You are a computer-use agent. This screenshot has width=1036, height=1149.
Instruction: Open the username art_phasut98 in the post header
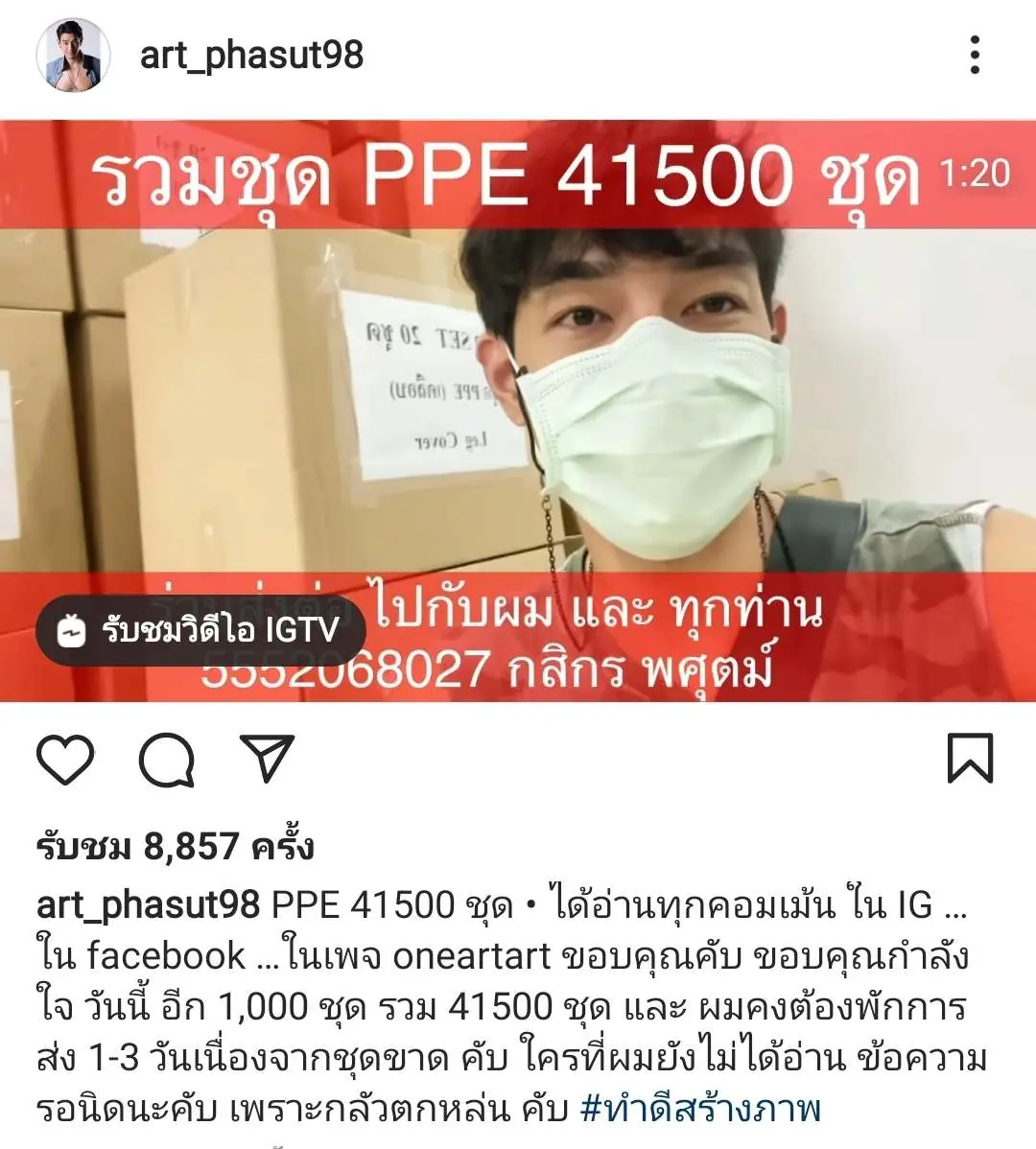click(x=252, y=55)
